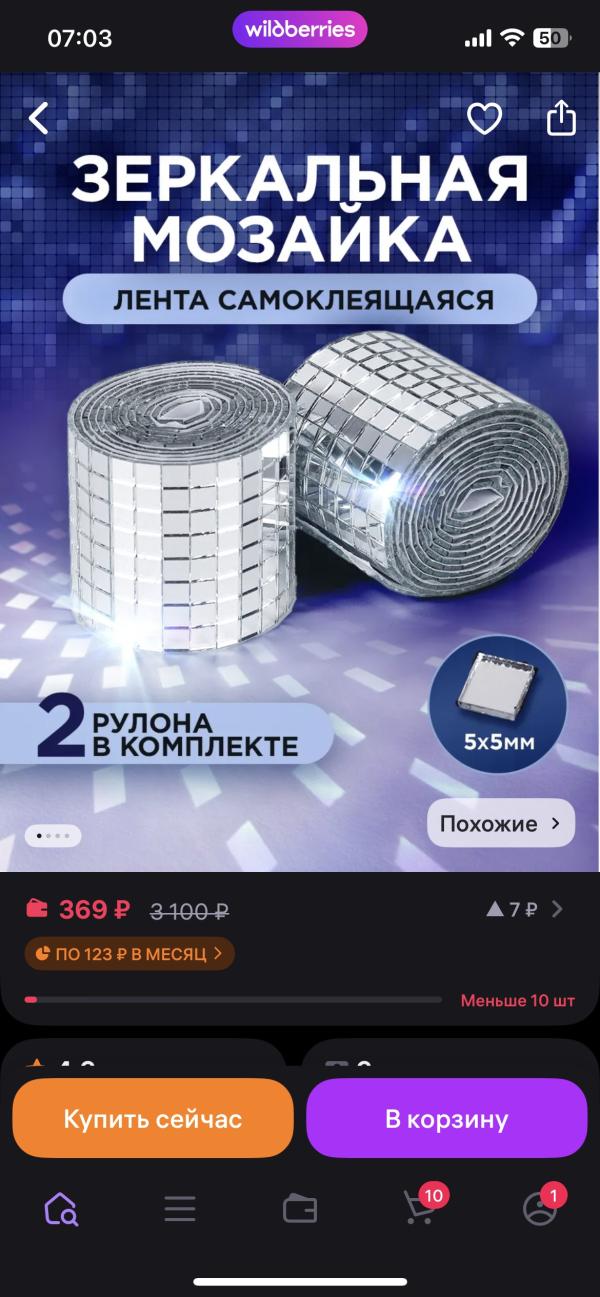Image resolution: width=600 pixels, height=1297 pixels.
Task: Go back using the arrow icon
Action: tap(38, 119)
